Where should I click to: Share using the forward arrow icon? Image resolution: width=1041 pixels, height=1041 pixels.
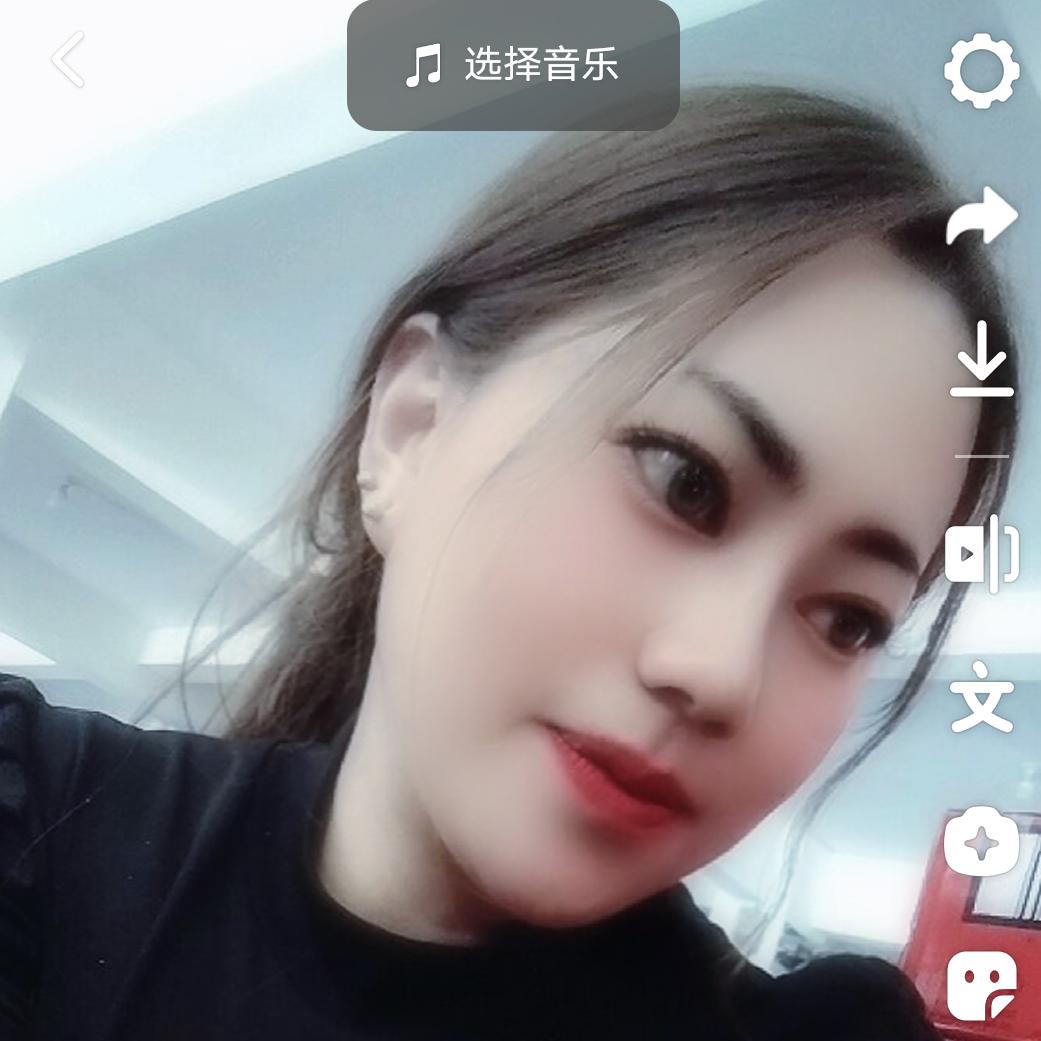(x=981, y=217)
